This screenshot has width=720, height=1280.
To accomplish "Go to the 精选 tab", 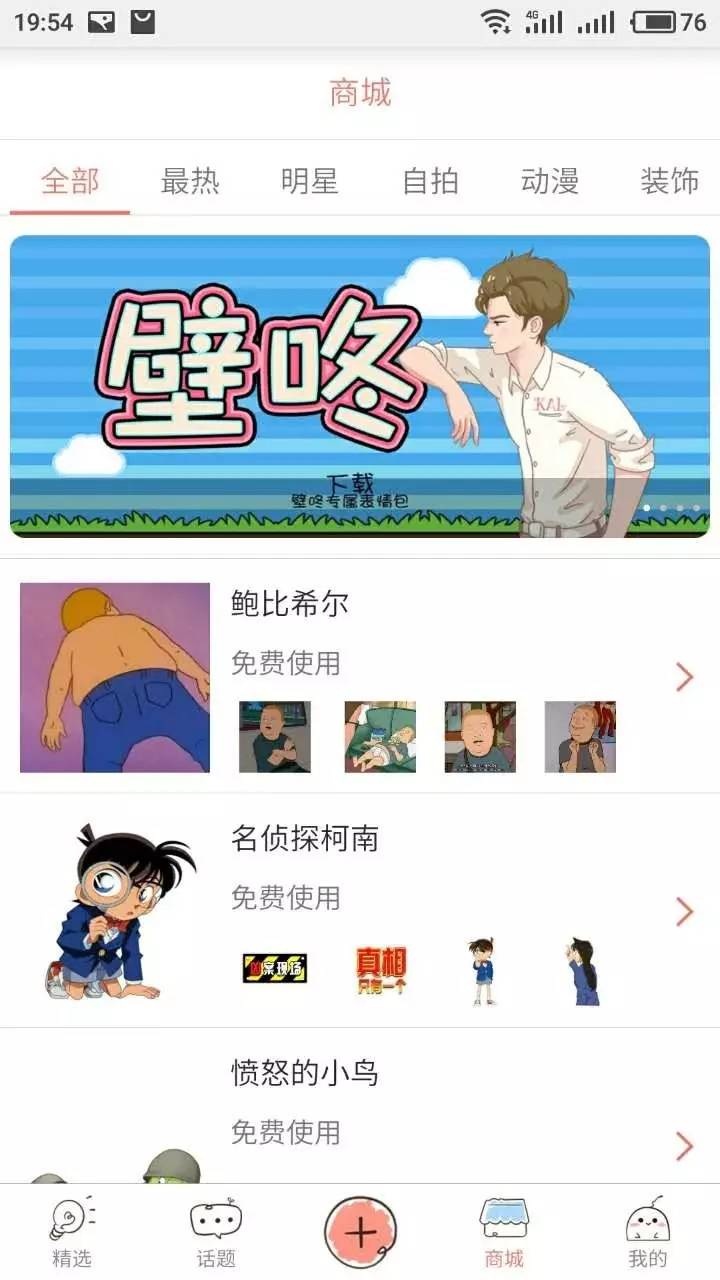I will pos(72,1232).
